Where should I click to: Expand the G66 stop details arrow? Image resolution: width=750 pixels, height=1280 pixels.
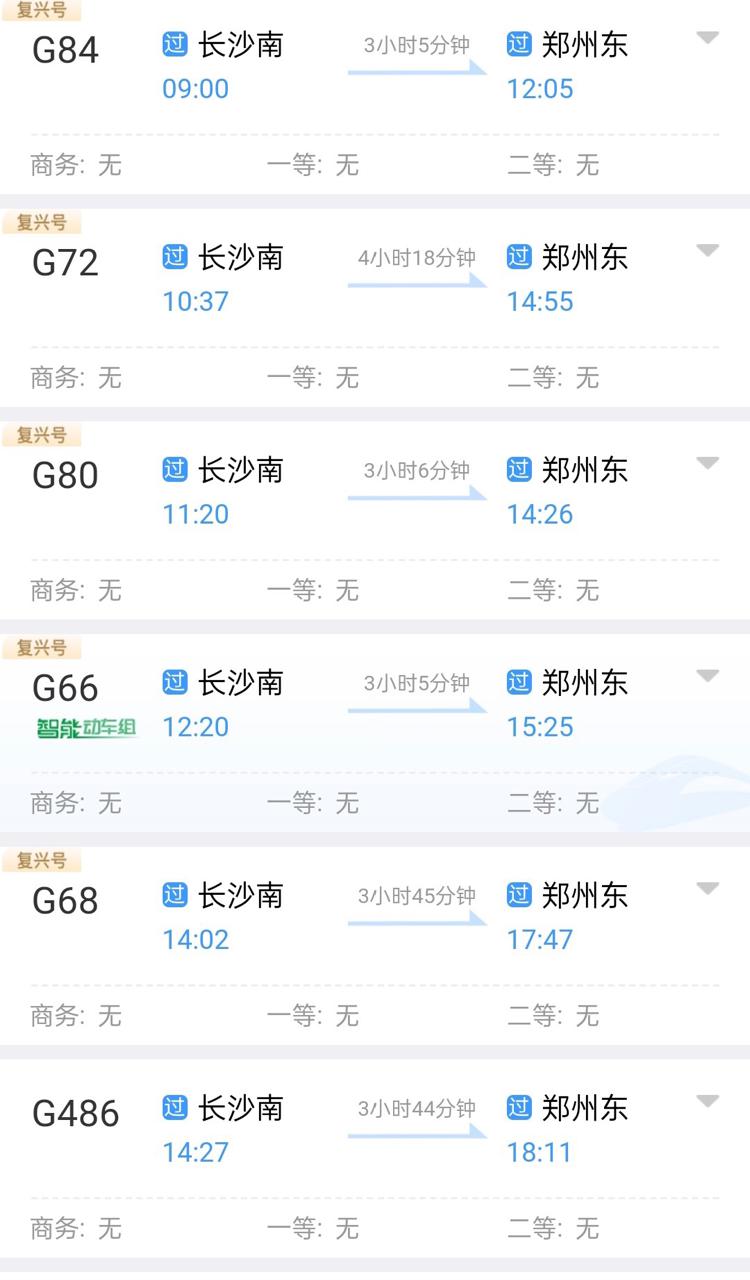(x=707, y=676)
